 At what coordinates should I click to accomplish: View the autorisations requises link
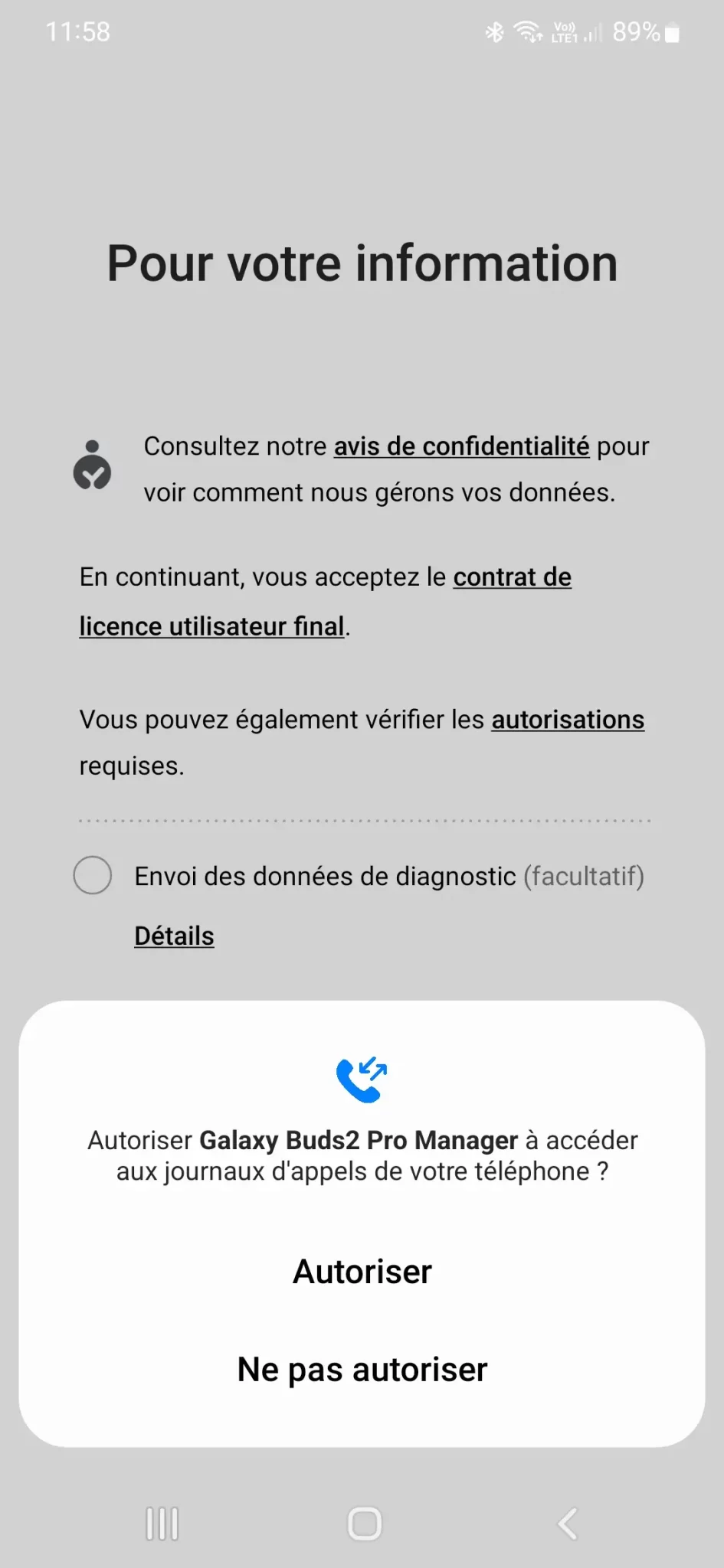(x=567, y=720)
